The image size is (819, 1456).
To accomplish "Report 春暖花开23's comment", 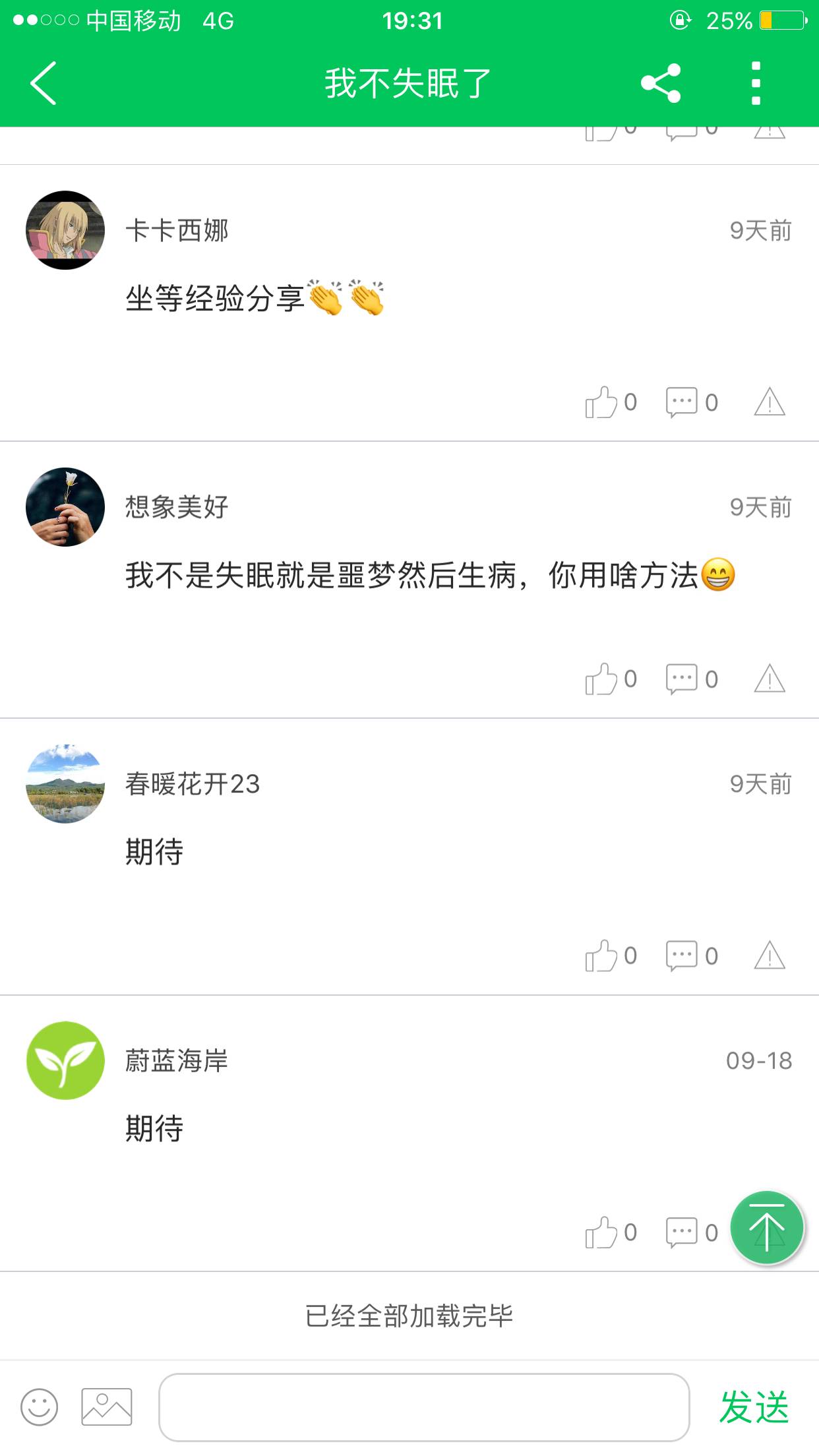I will point(769,956).
